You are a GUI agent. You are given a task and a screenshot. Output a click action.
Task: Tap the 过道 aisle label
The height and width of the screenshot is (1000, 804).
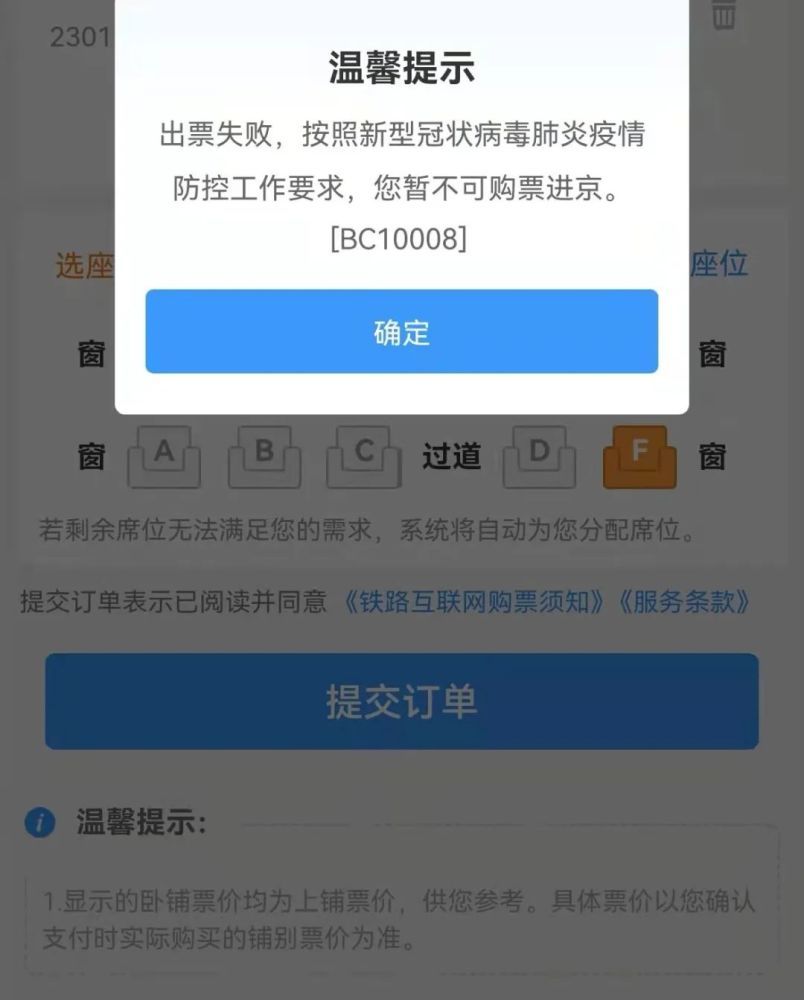point(450,457)
